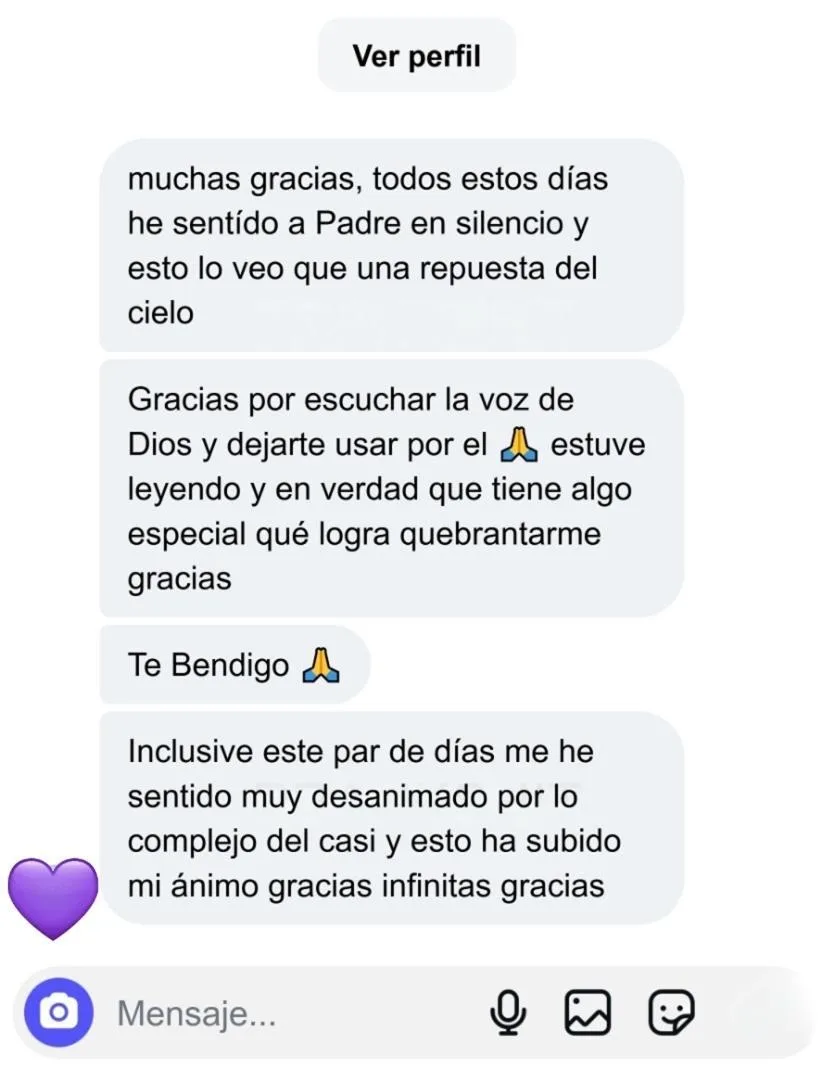Viewport: 834px width, 1082px height.
Task: Open the photo gallery picker
Action: tap(588, 1014)
